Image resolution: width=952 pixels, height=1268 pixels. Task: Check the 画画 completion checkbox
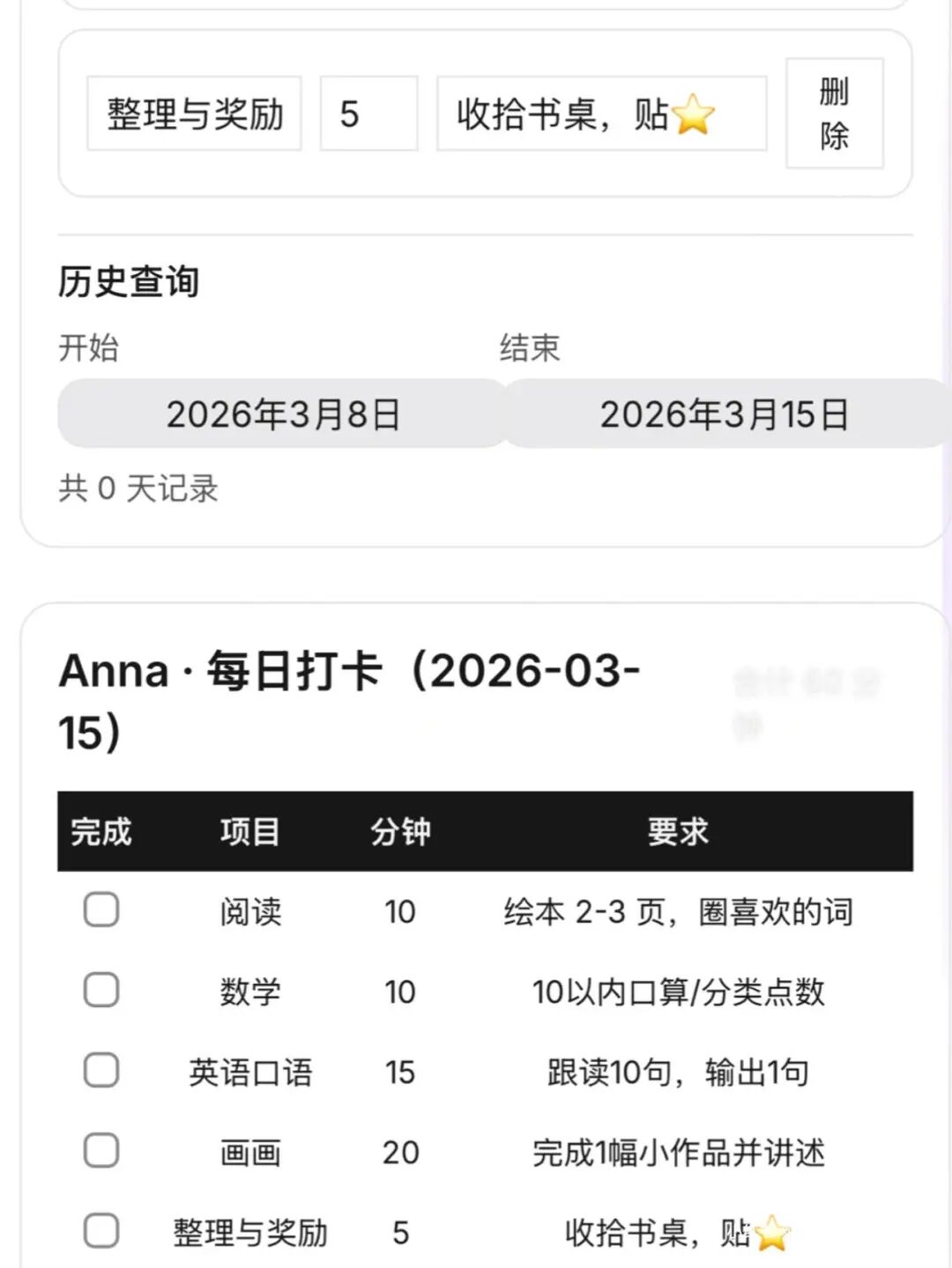(100, 1149)
